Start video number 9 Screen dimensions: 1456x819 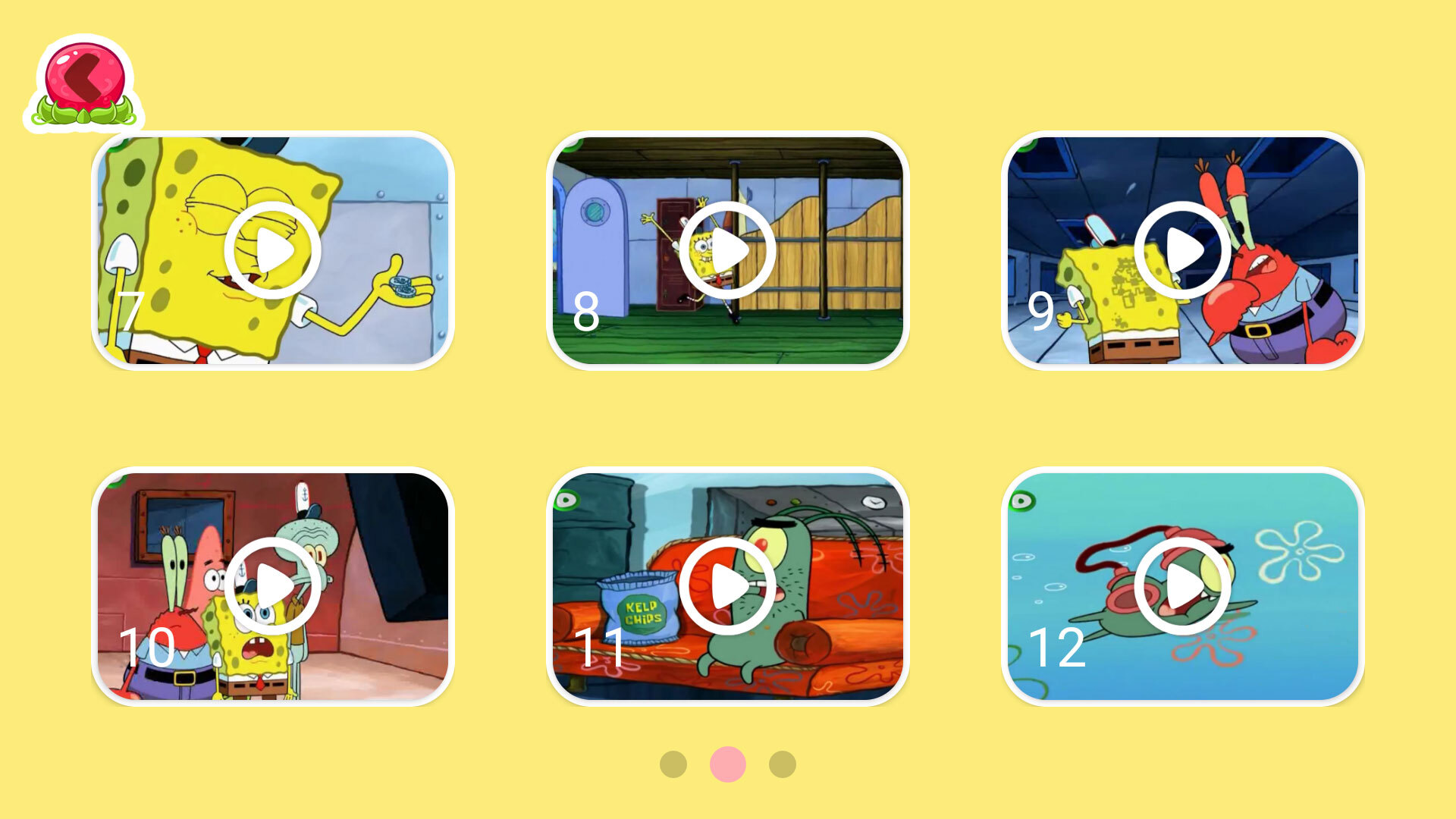[1182, 250]
